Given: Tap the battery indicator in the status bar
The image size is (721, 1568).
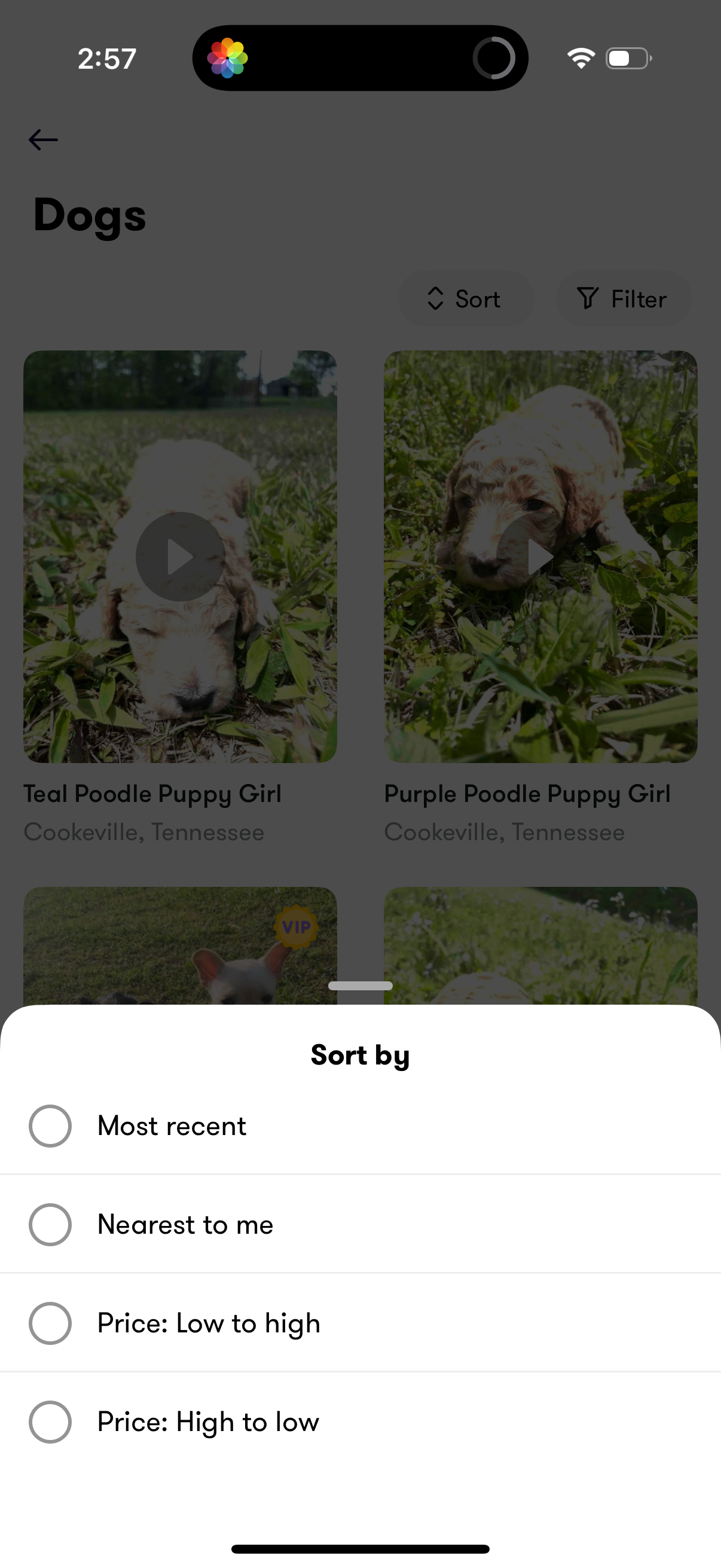Looking at the screenshot, I should (627, 57).
